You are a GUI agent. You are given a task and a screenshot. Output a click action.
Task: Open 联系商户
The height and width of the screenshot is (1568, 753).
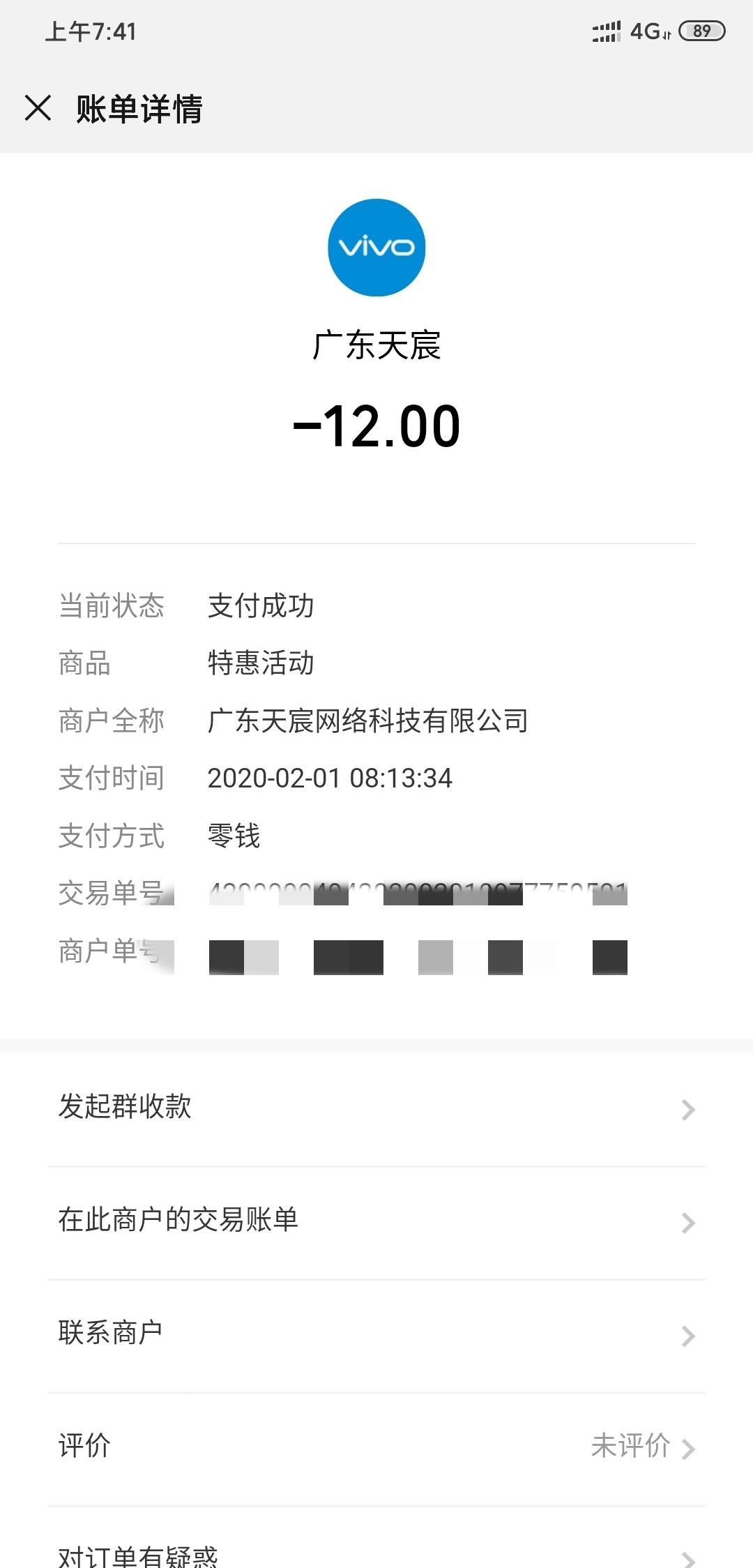pos(376,1336)
